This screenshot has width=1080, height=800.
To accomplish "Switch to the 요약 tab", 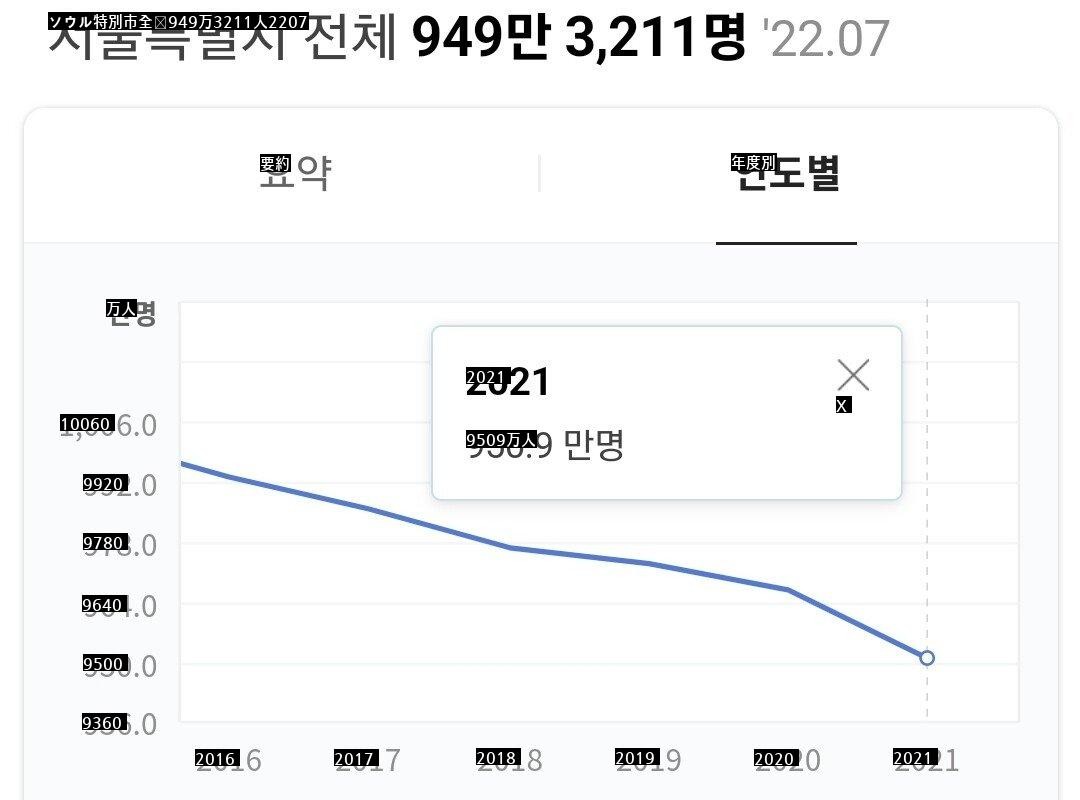I will pos(294,174).
